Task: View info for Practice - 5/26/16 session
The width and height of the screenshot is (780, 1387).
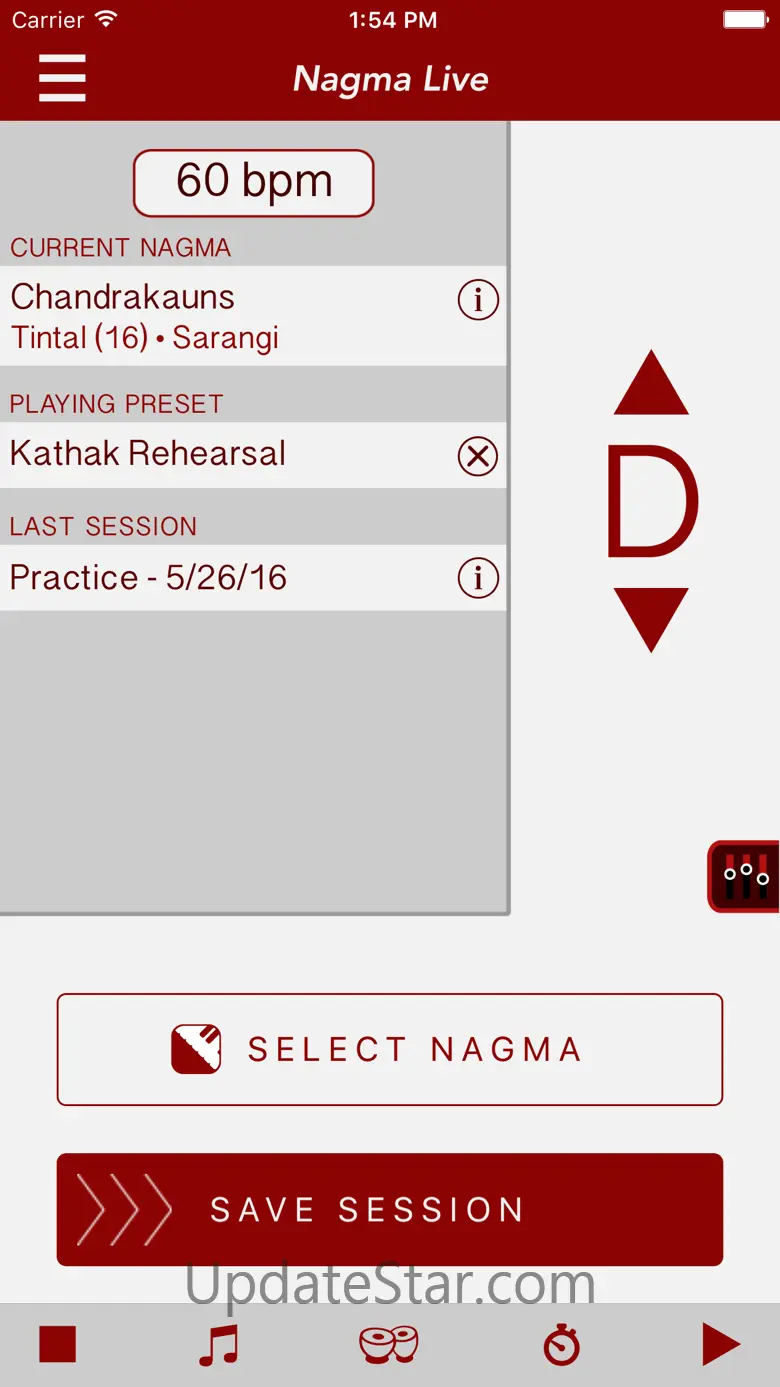Action: pos(478,578)
